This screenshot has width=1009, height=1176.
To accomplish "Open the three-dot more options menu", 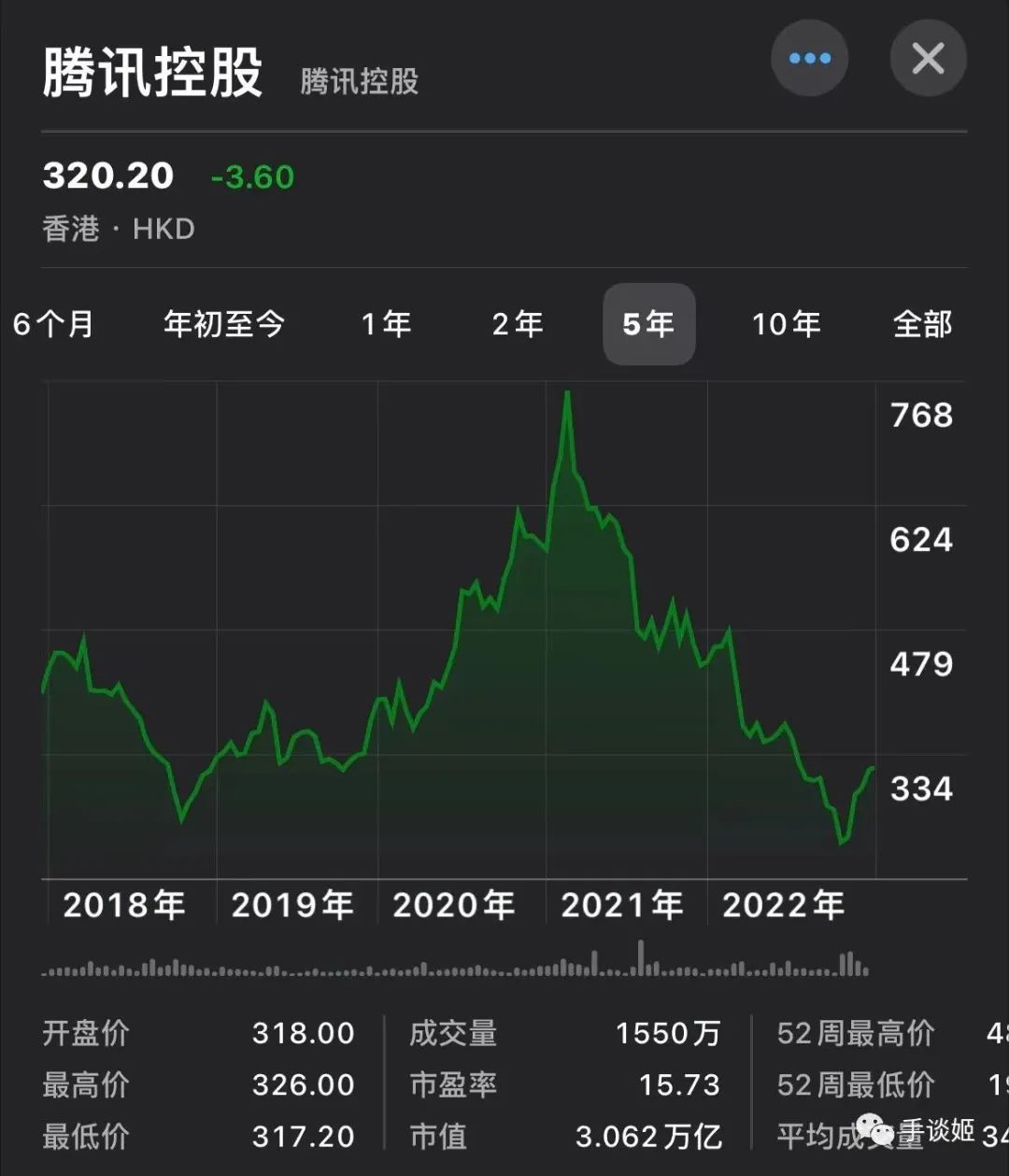I will click(809, 58).
